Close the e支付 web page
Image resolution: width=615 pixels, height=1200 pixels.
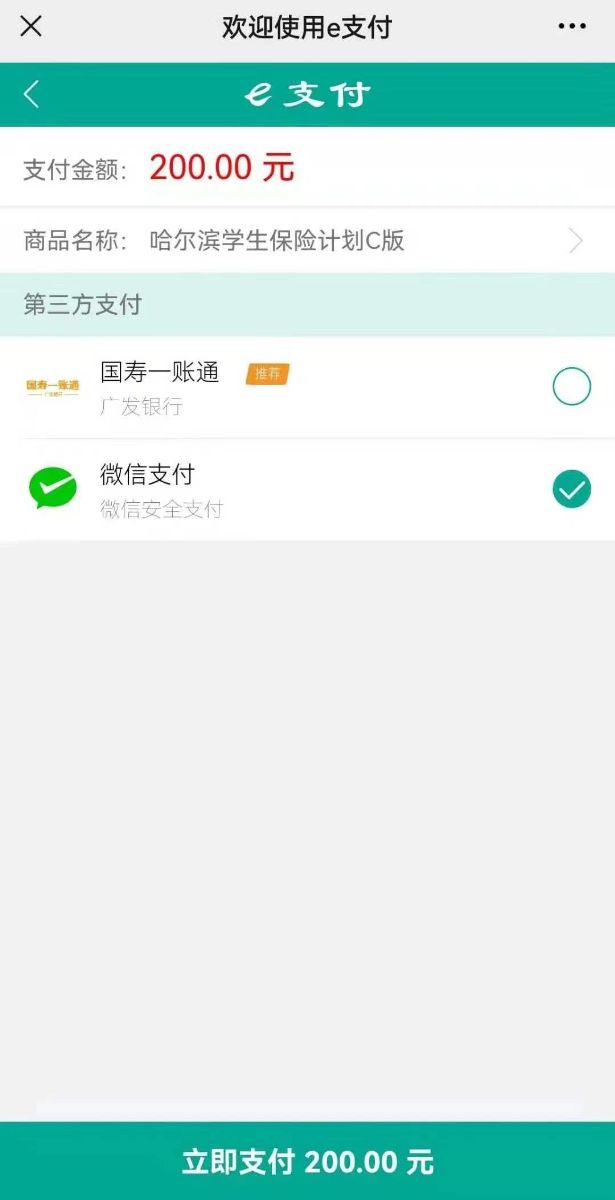[x=31, y=27]
